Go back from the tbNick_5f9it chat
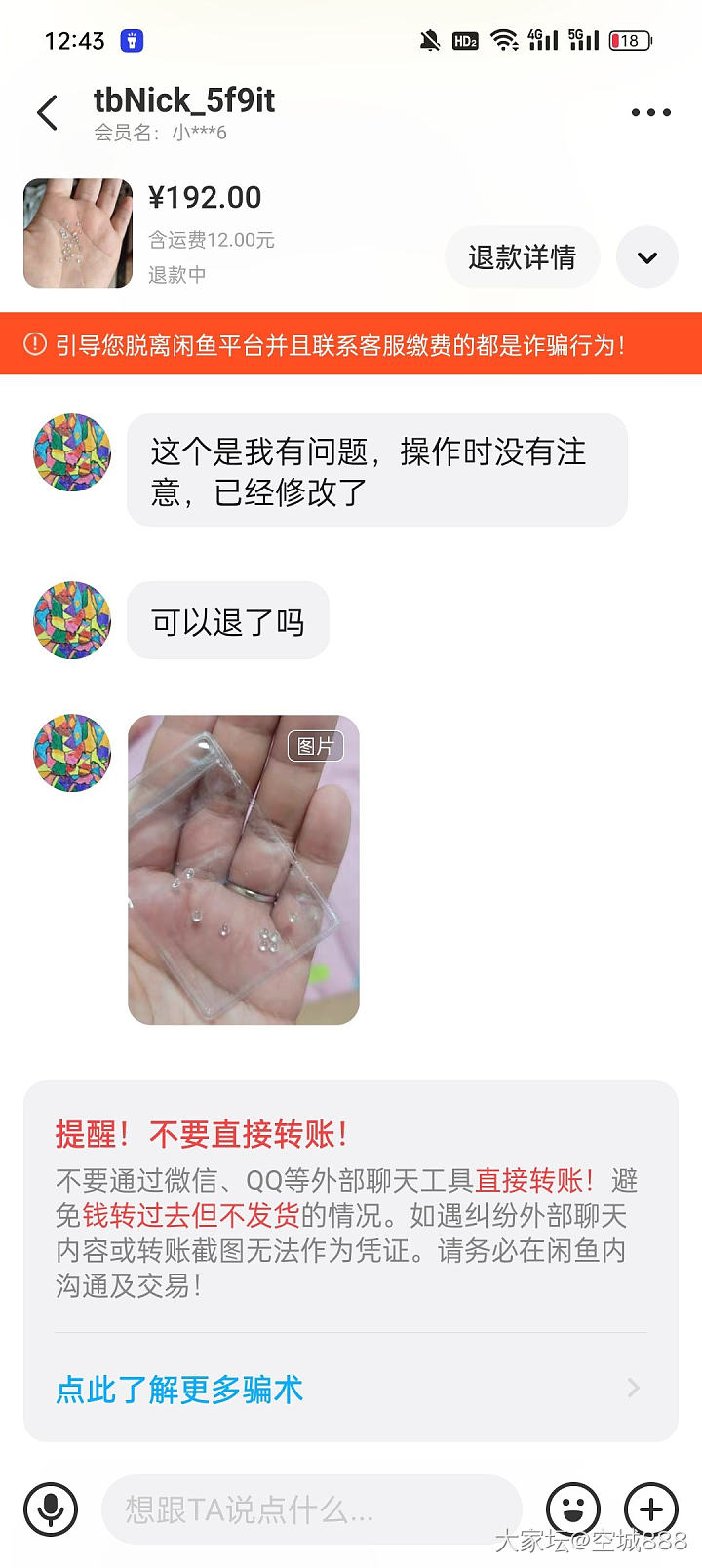The image size is (702, 1568). [x=47, y=113]
